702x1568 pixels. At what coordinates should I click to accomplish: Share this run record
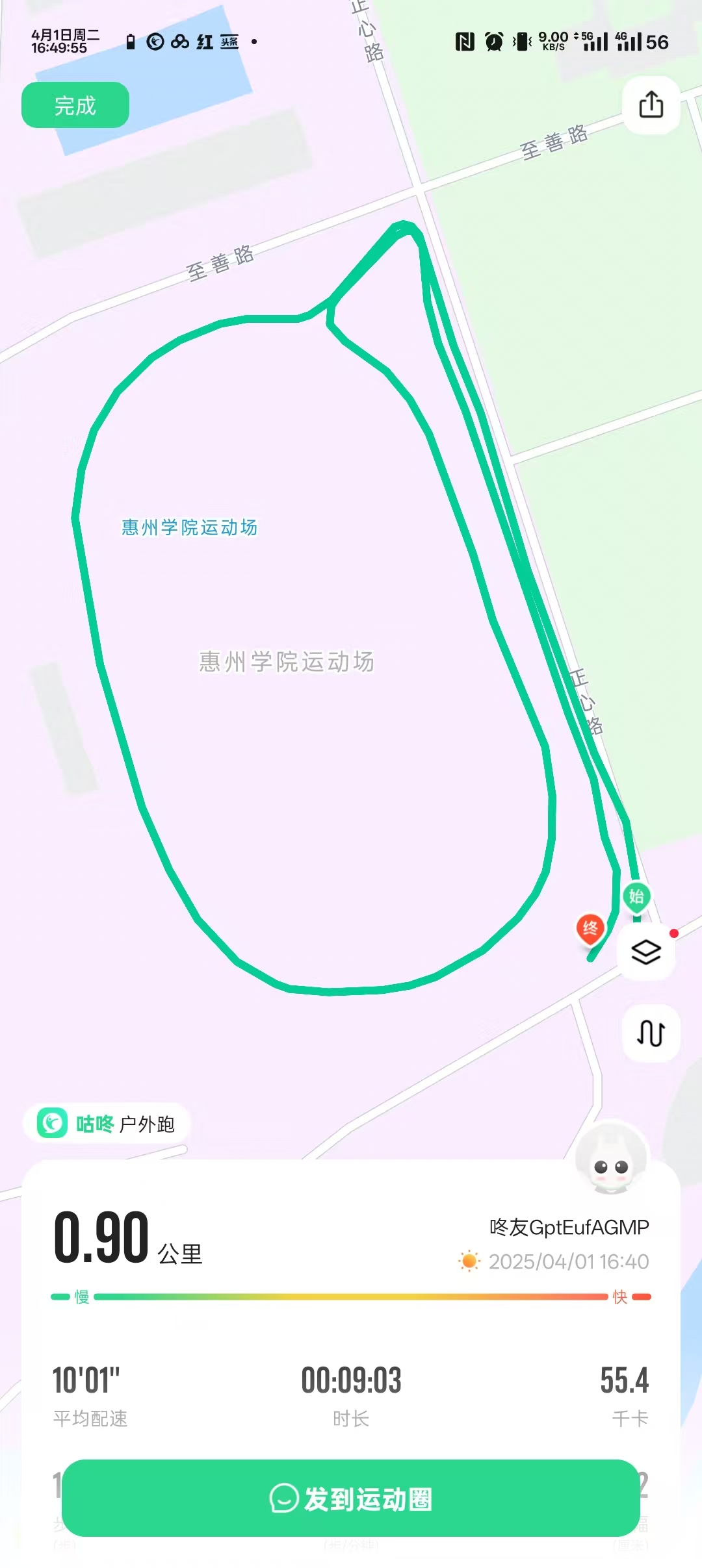tap(651, 105)
